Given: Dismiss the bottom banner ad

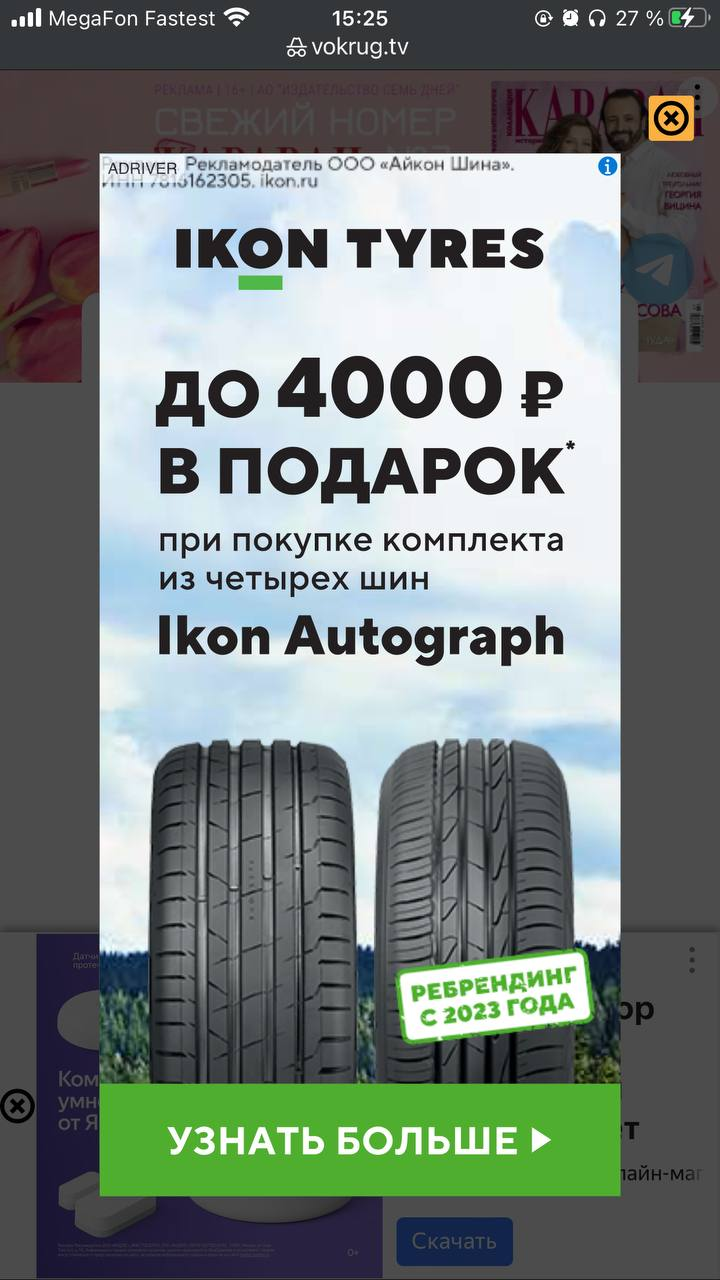Looking at the screenshot, I should point(16,1106).
